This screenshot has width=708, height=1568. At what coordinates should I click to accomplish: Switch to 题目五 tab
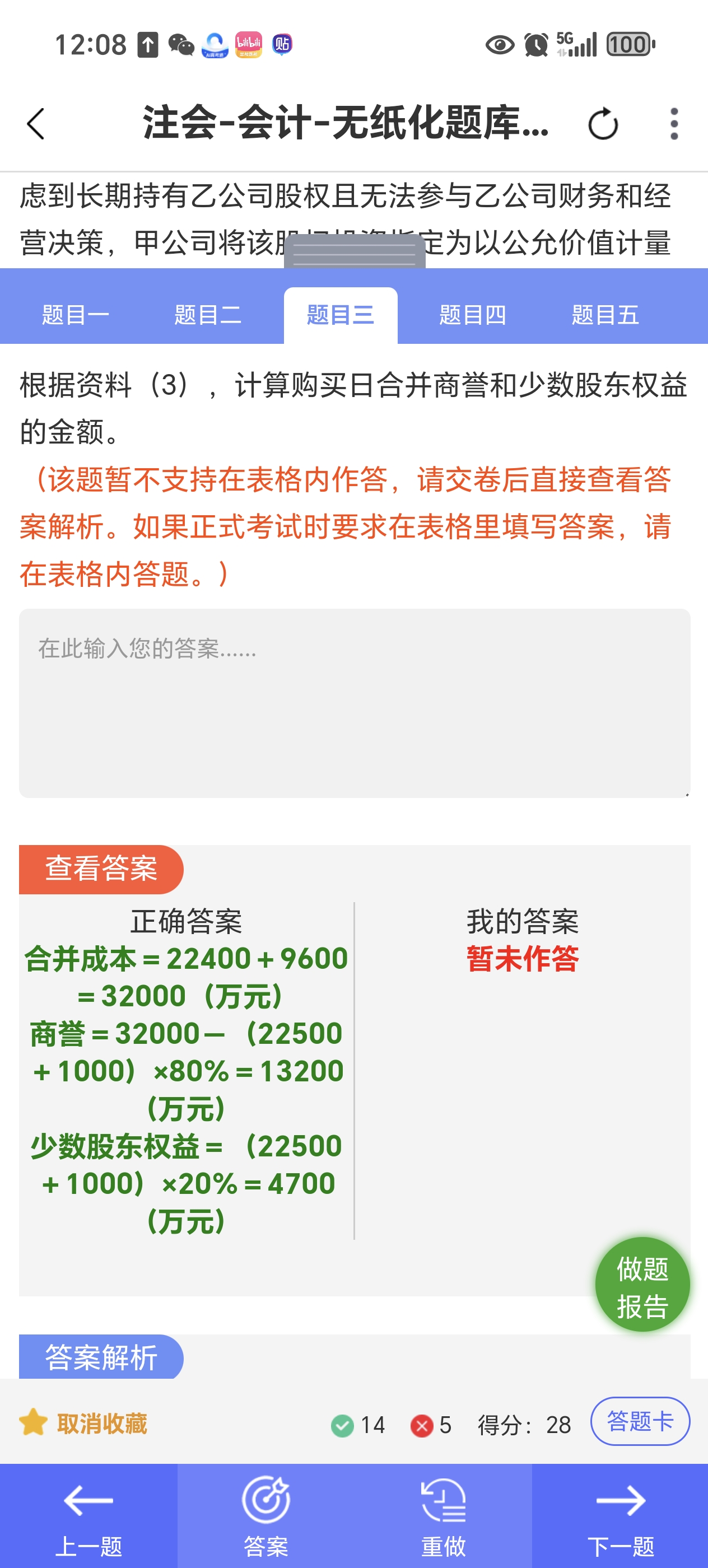pos(605,315)
